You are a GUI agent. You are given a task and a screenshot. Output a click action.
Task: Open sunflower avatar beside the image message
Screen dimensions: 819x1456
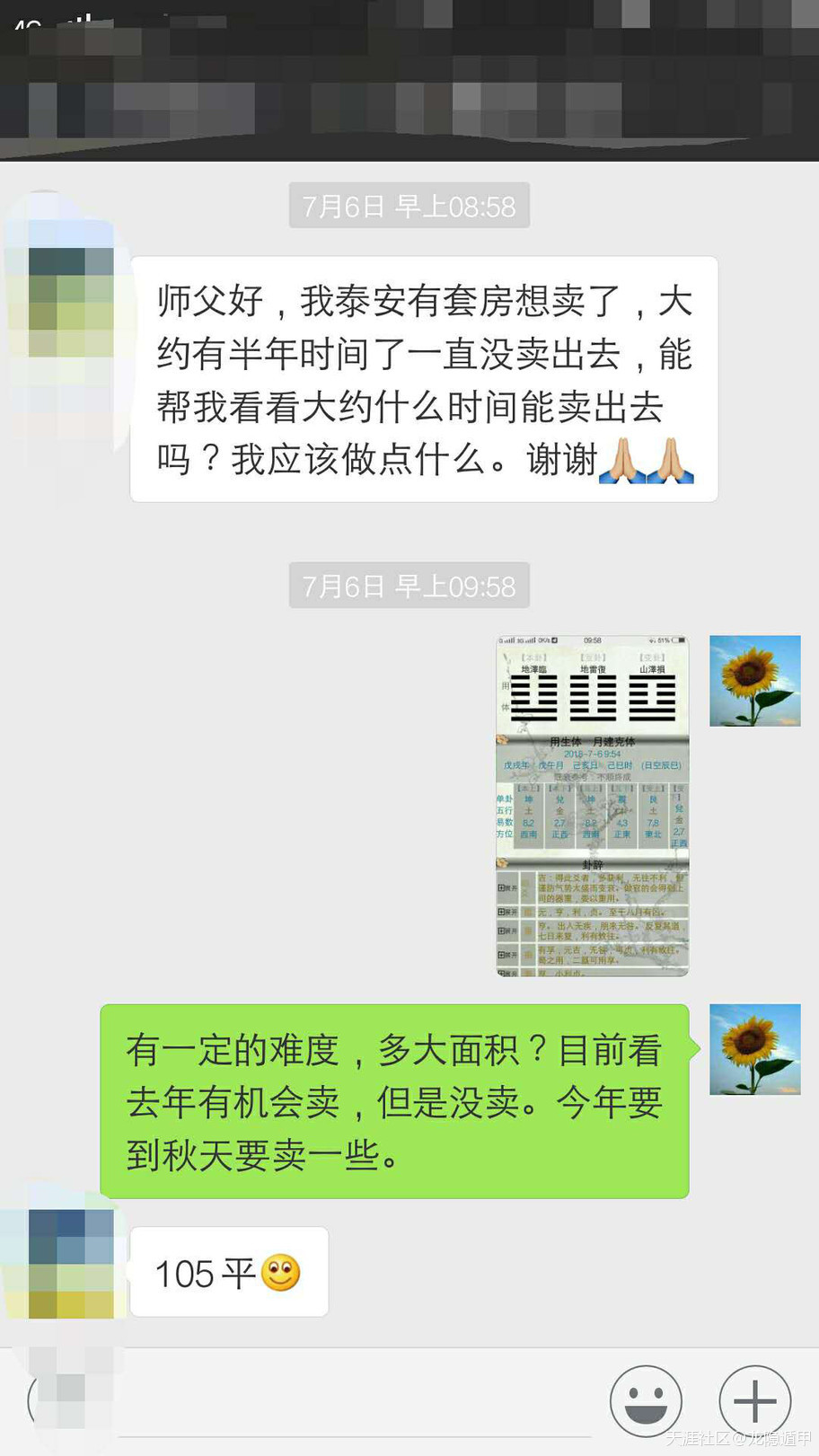click(x=754, y=681)
